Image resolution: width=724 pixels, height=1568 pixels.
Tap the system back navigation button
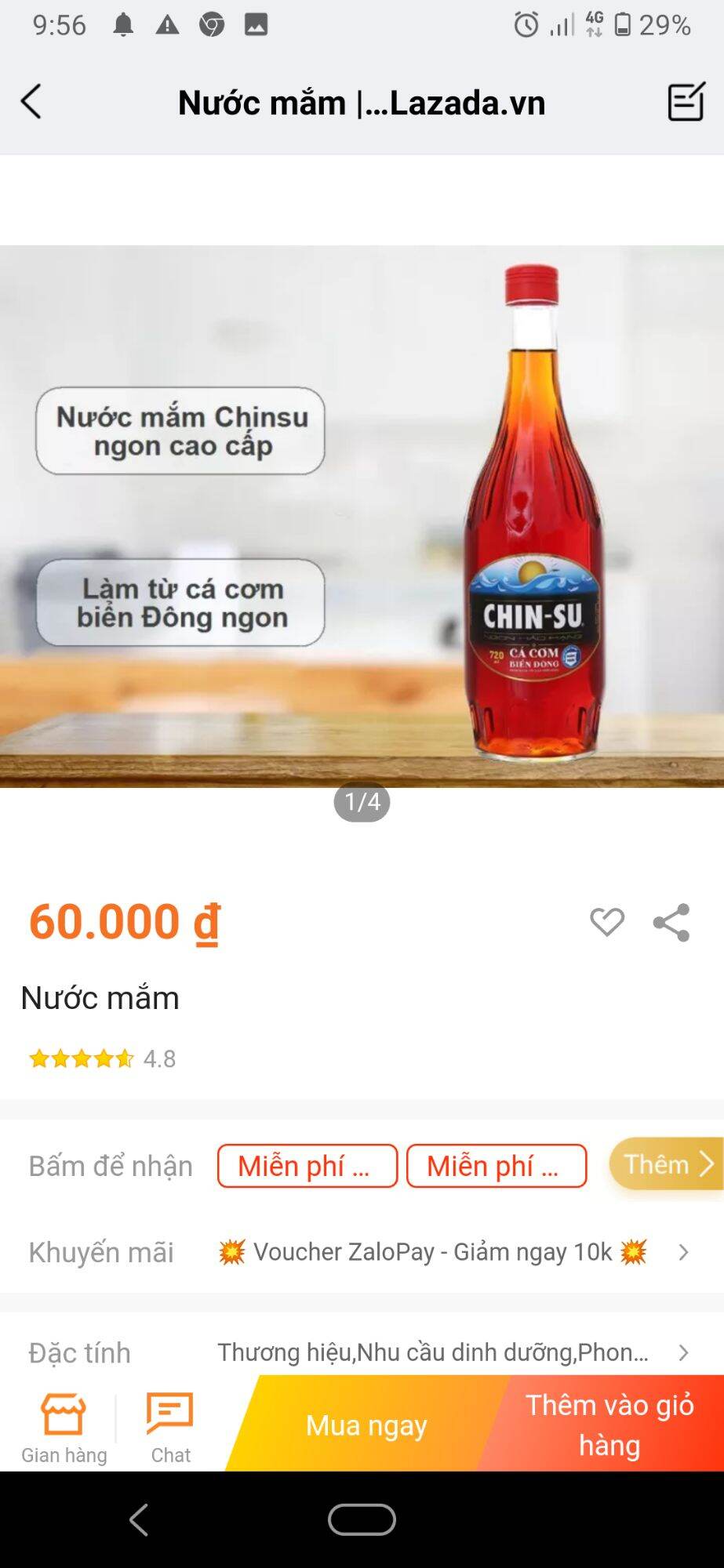(x=139, y=1520)
